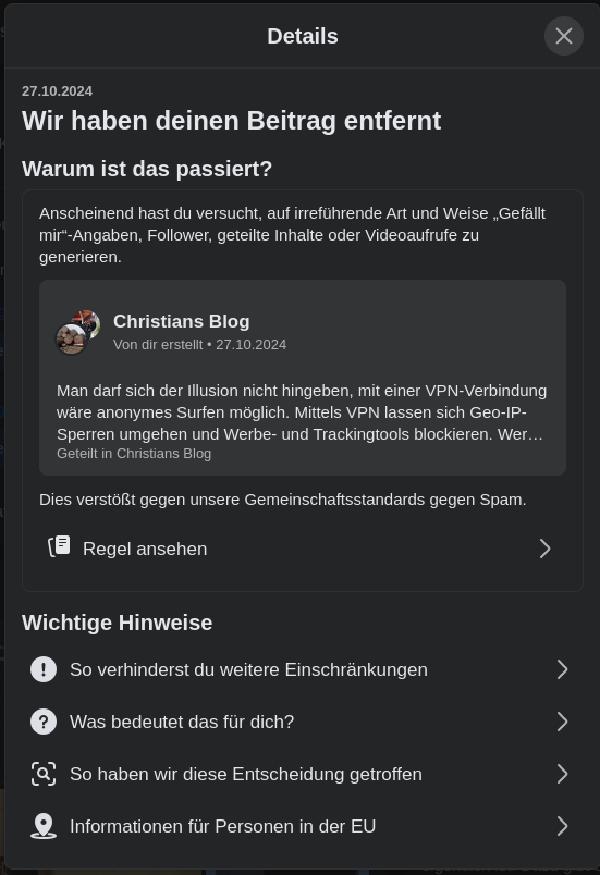Open the Regel ansehen row
600x875 pixels.
point(302,548)
